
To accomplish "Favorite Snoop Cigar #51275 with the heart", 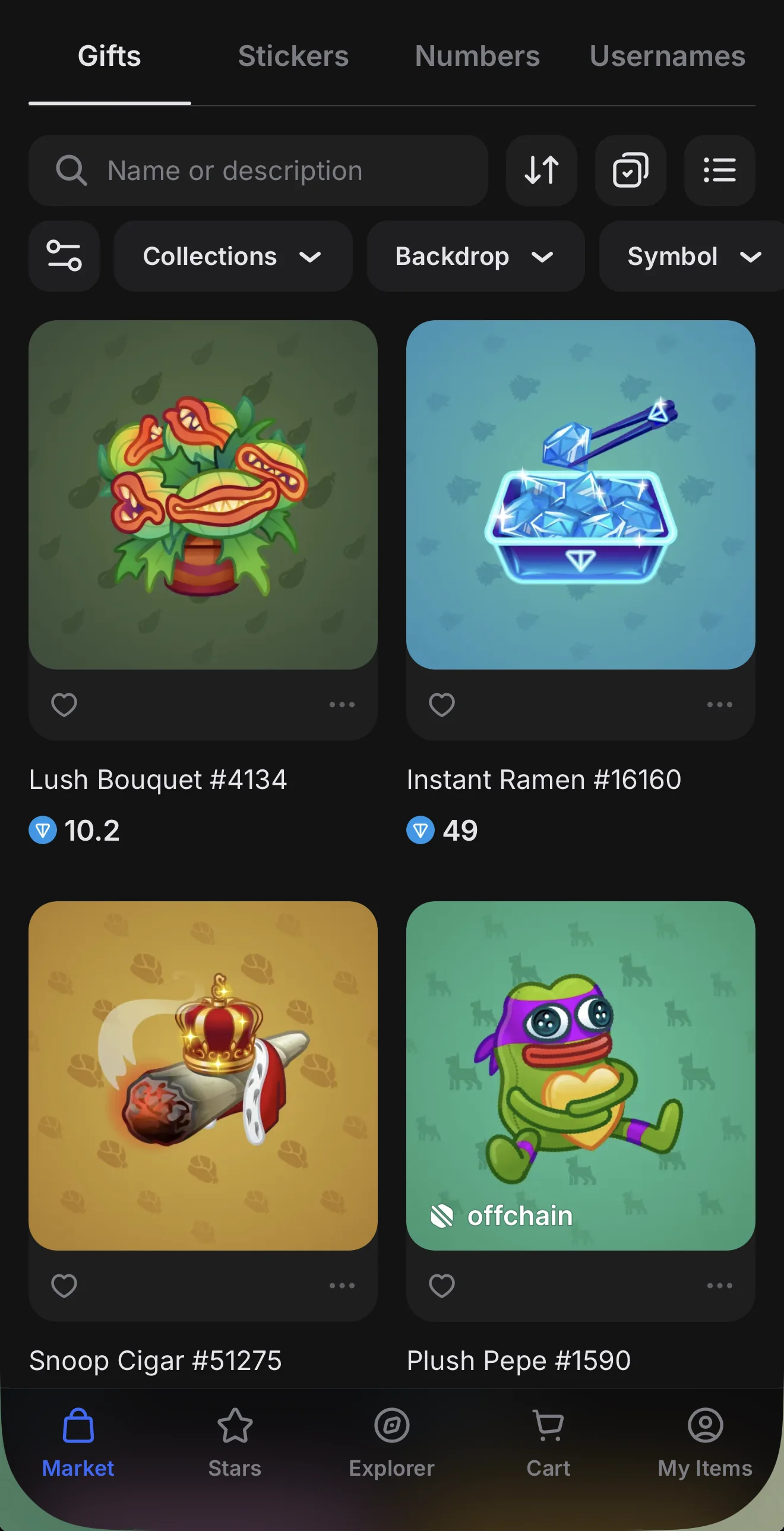I will pyautogui.click(x=64, y=1286).
